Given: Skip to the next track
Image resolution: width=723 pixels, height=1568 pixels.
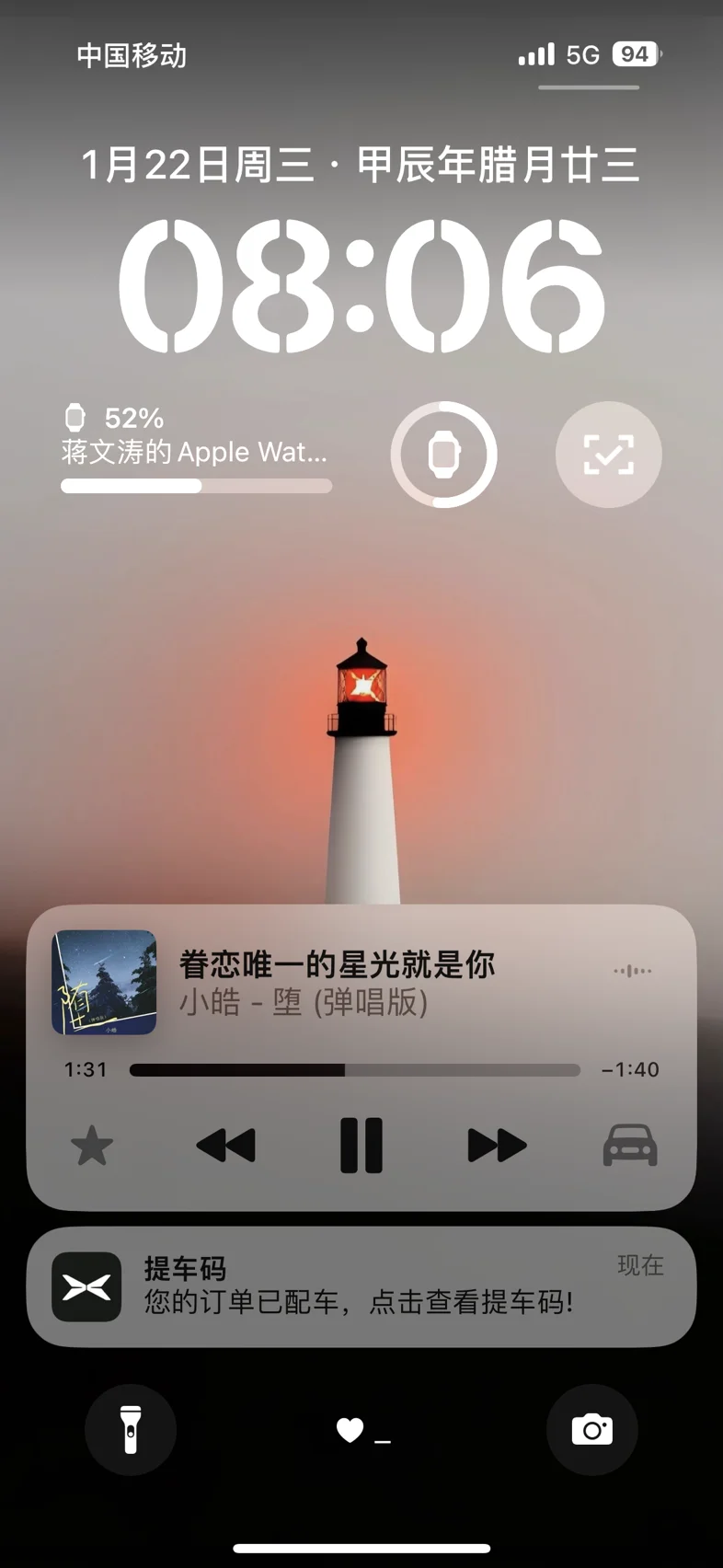Looking at the screenshot, I should click(497, 1146).
